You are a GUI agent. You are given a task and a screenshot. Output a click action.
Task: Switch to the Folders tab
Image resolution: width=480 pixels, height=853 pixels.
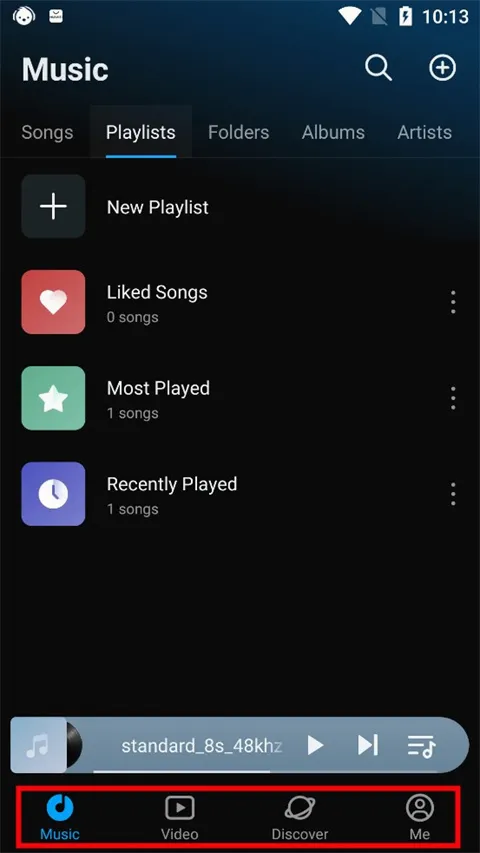tap(238, 132)
